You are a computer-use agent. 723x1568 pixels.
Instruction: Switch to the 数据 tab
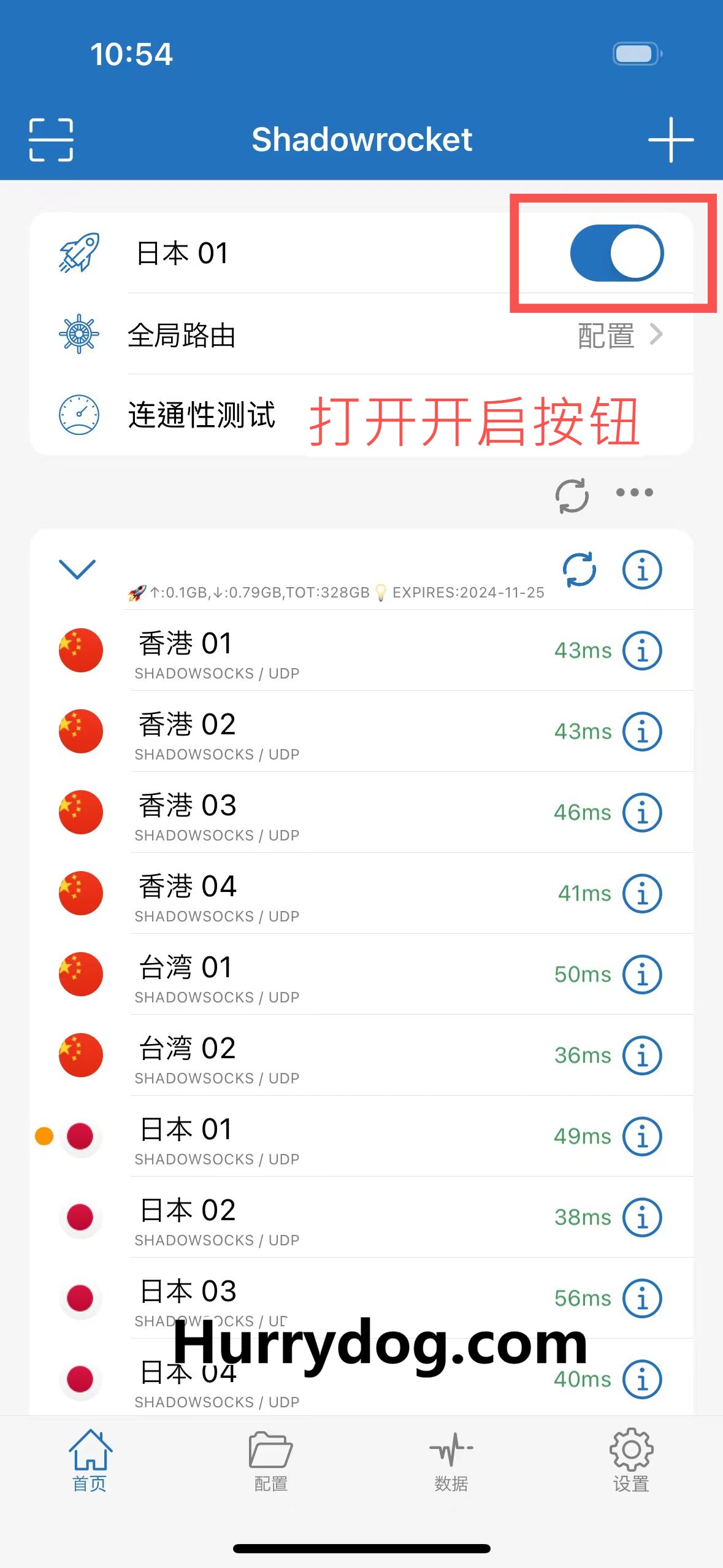(x=451, y=1461)
